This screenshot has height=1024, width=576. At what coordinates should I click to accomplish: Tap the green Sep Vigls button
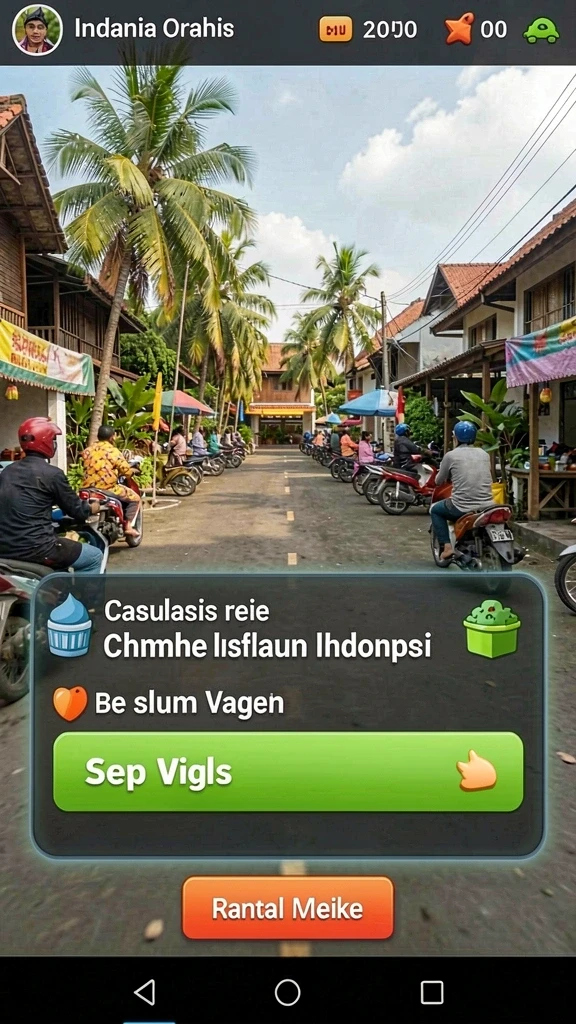[288, 772]
